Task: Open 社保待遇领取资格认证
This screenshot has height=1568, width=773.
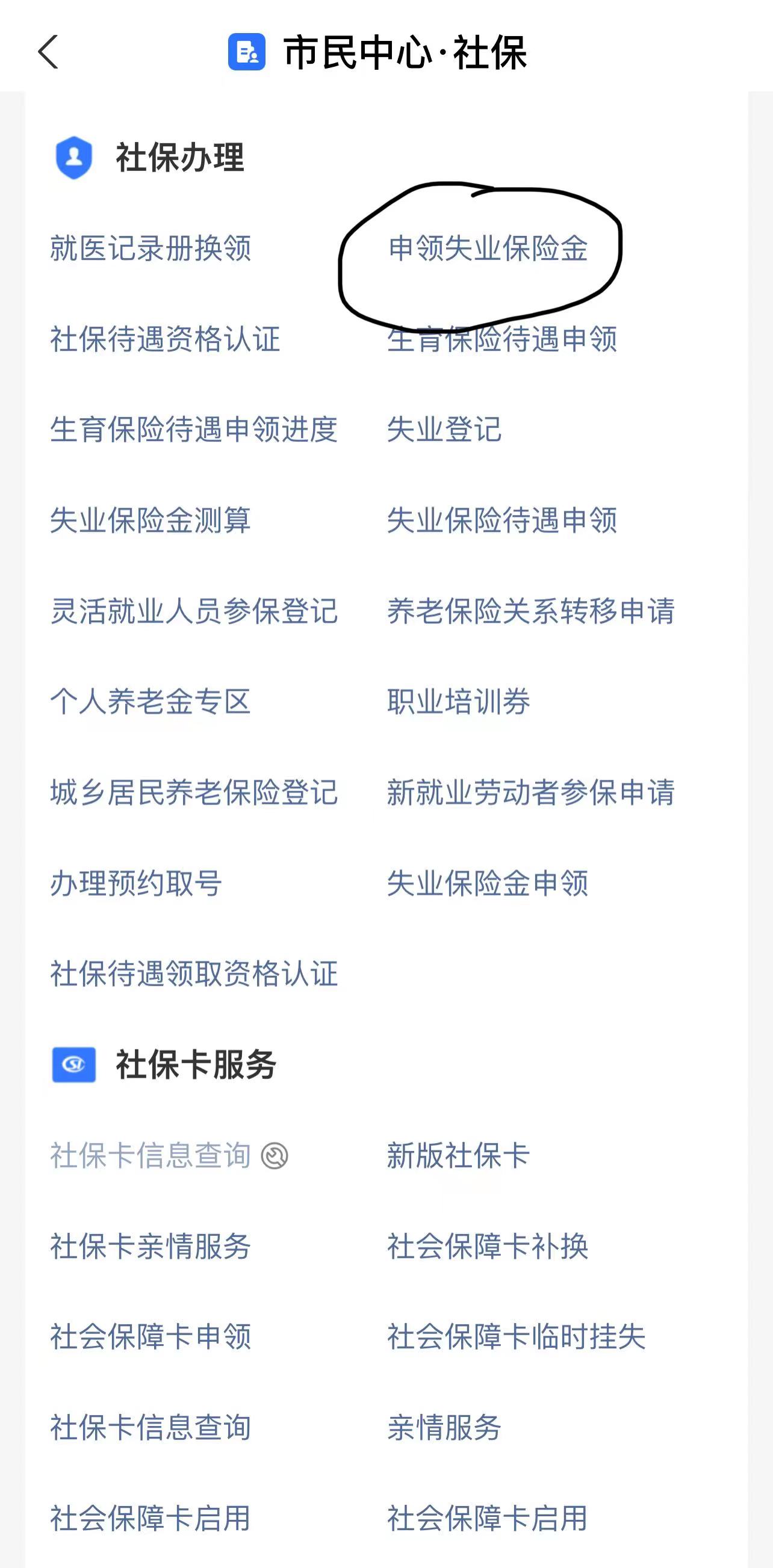Action: (194, 974)
